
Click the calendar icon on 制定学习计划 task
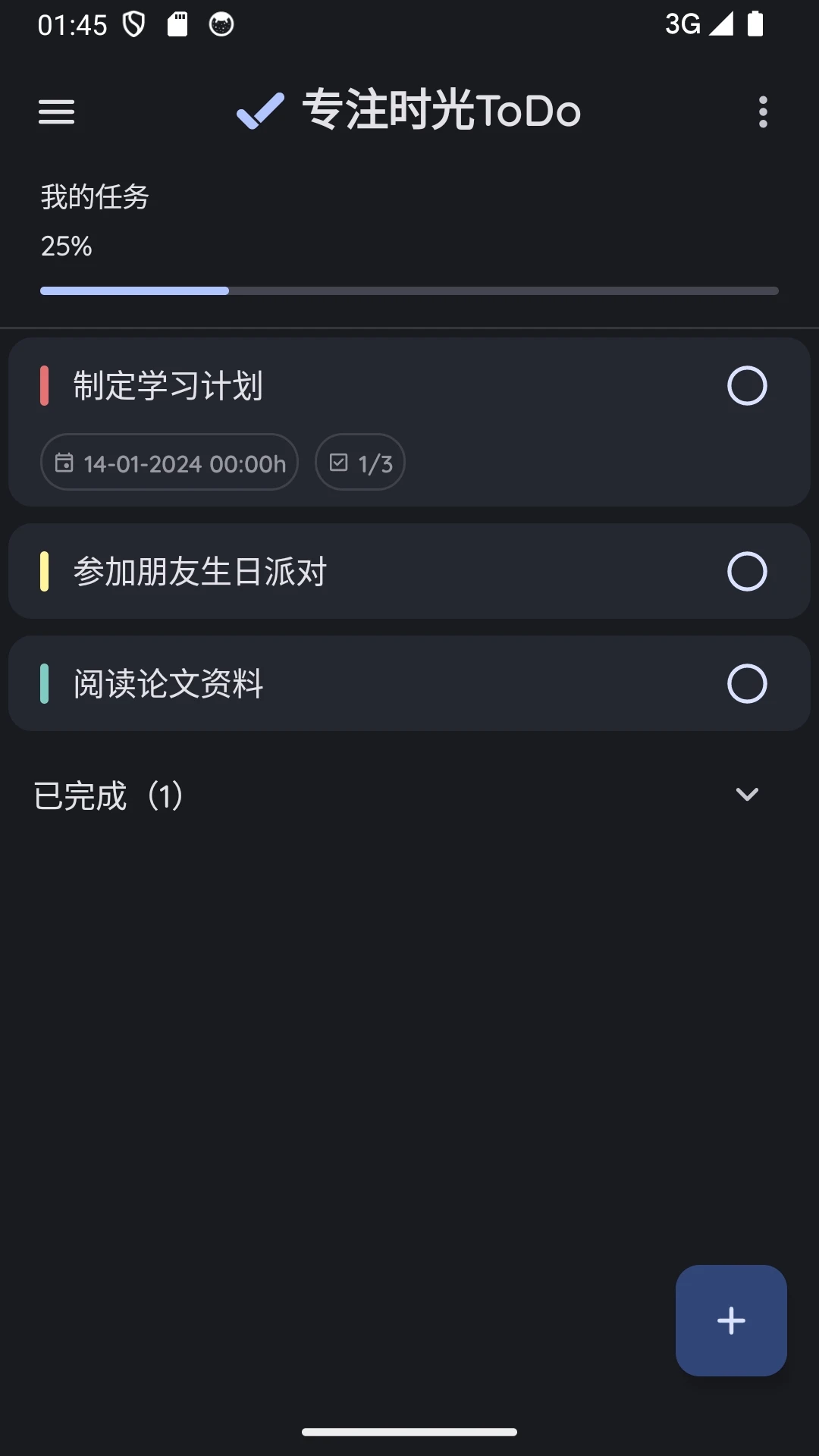pos(65,462)
